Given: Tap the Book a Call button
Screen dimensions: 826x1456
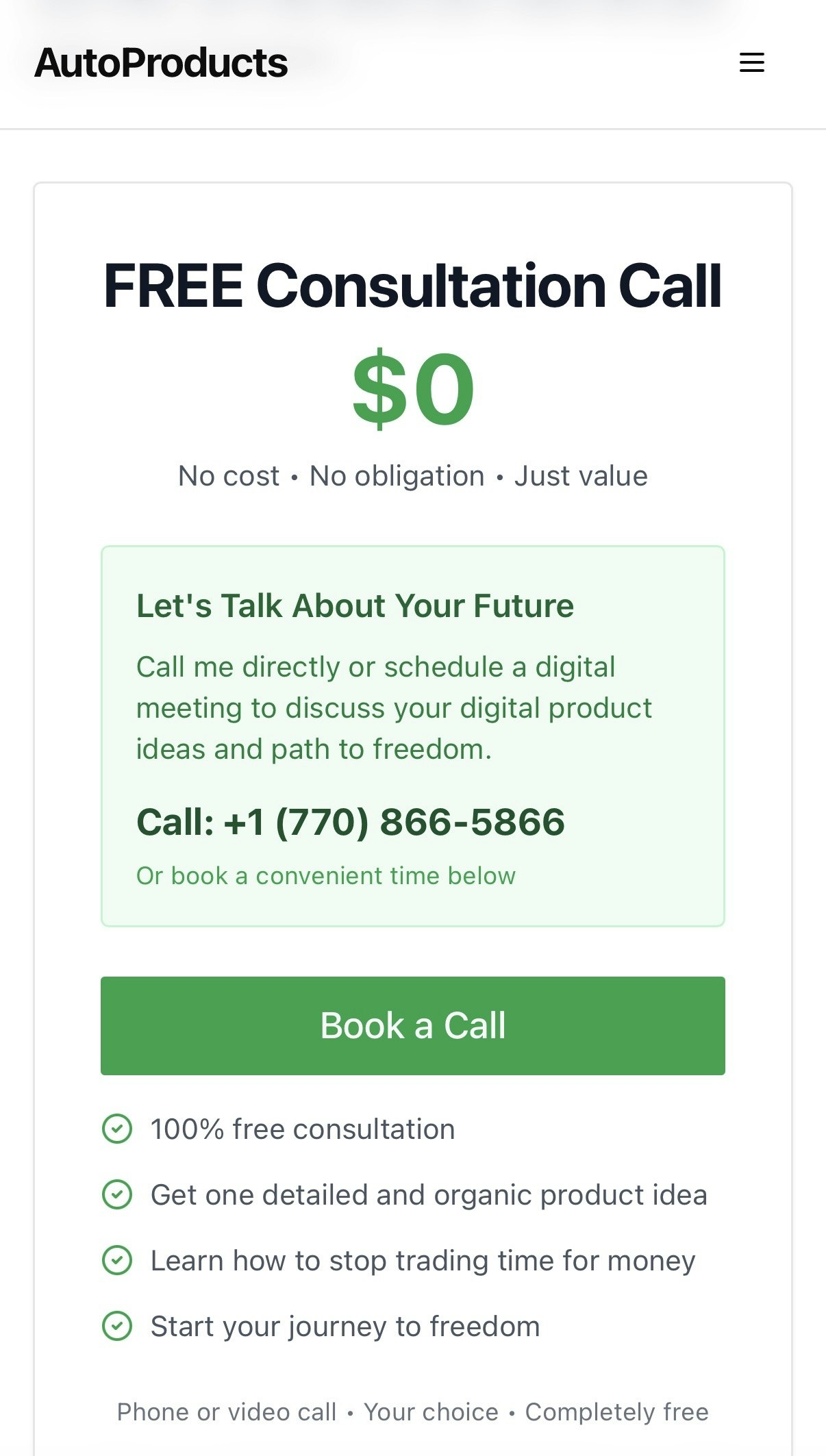Looking at the screenshot, I should pos(412,1025).
